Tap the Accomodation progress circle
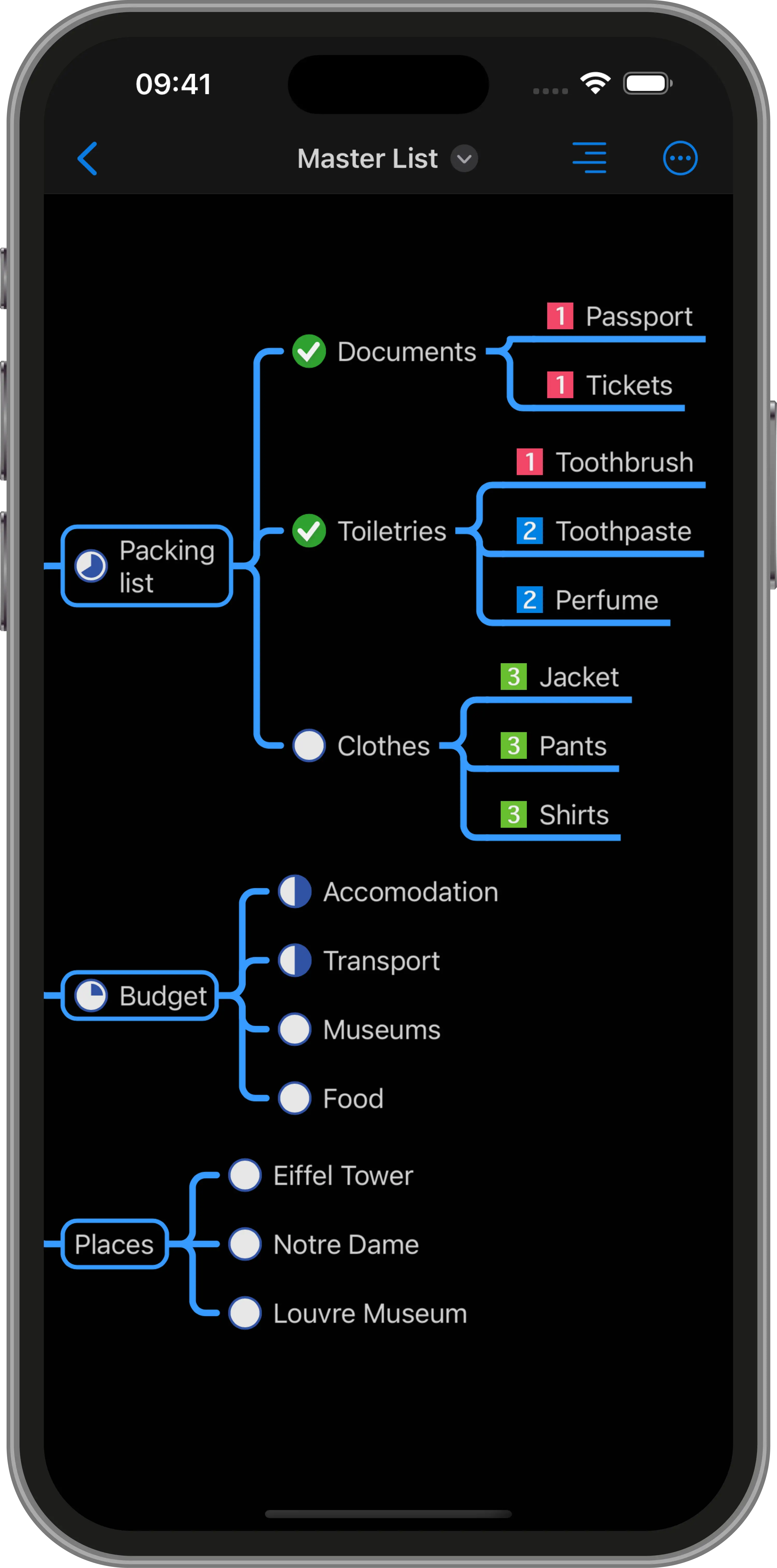Viewport: 777px width, 1568px height. point(295,892)
